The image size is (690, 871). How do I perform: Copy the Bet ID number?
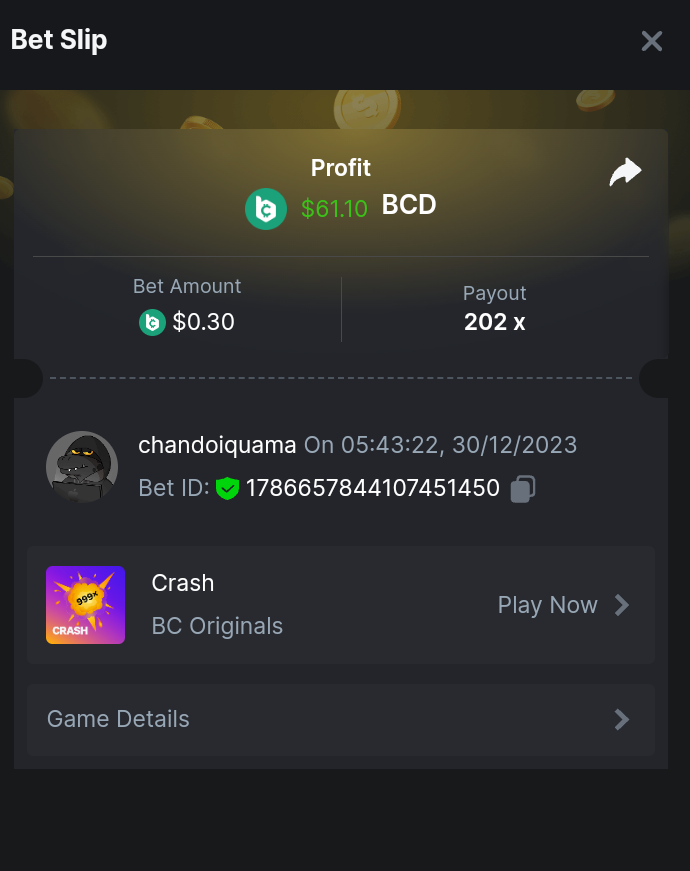(x=523, y=489)
